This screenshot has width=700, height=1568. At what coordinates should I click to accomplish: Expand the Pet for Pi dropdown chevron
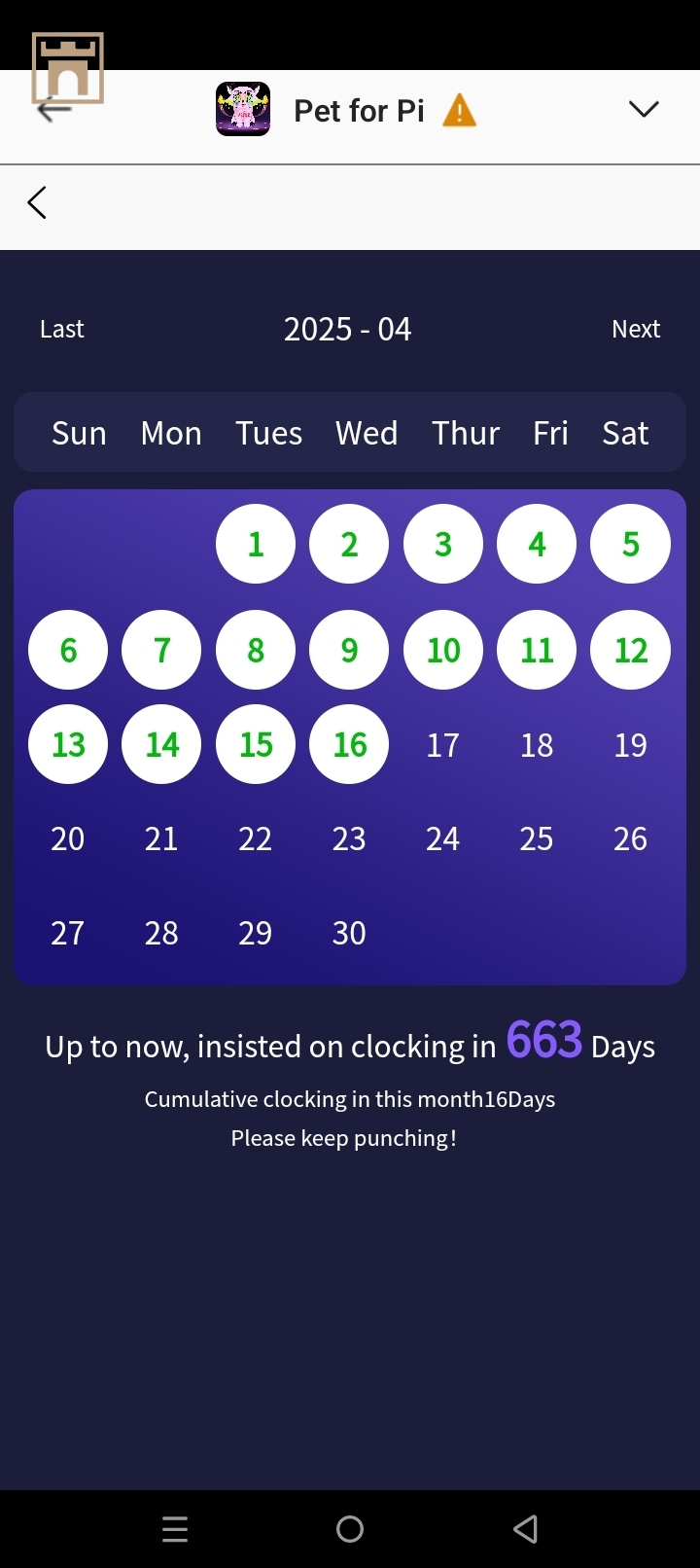point(643,109)
